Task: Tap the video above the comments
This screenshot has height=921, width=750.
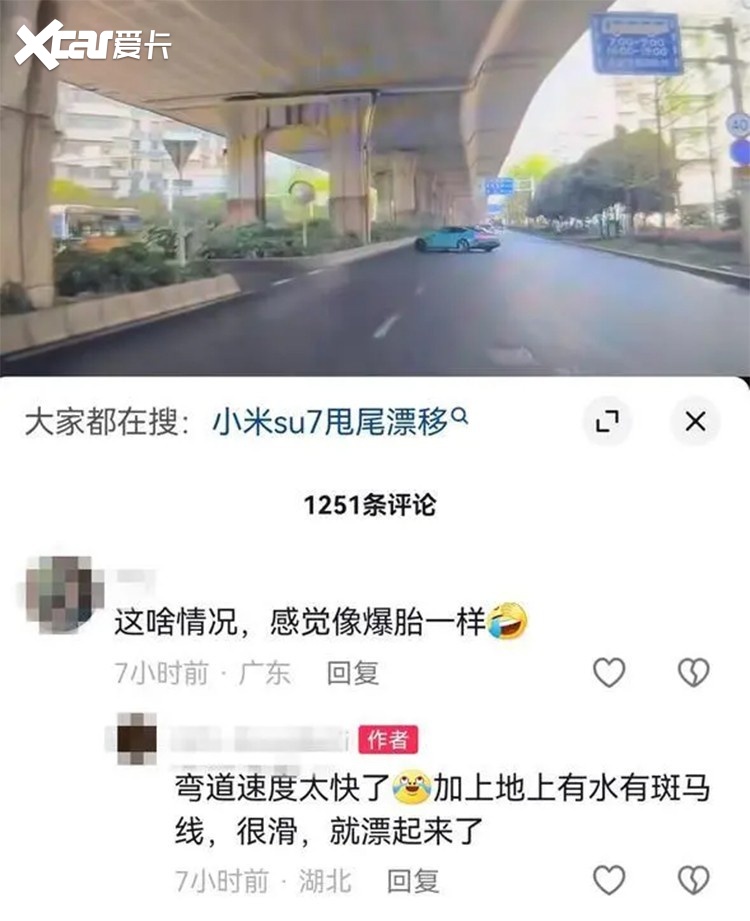Action: point(375,190)
